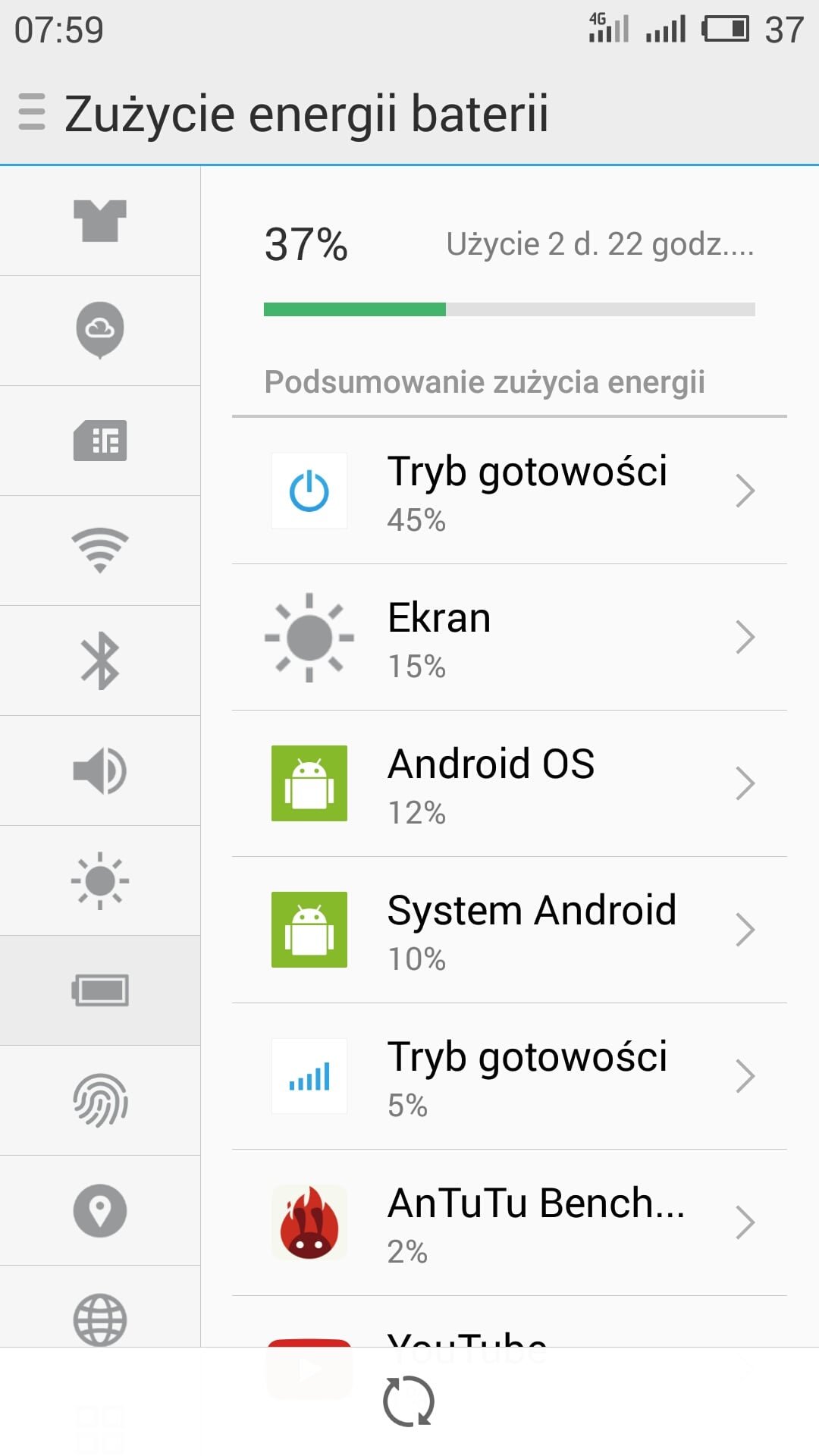
Task: Open the hamburger menu next to the title
Action: click(32, 112)
